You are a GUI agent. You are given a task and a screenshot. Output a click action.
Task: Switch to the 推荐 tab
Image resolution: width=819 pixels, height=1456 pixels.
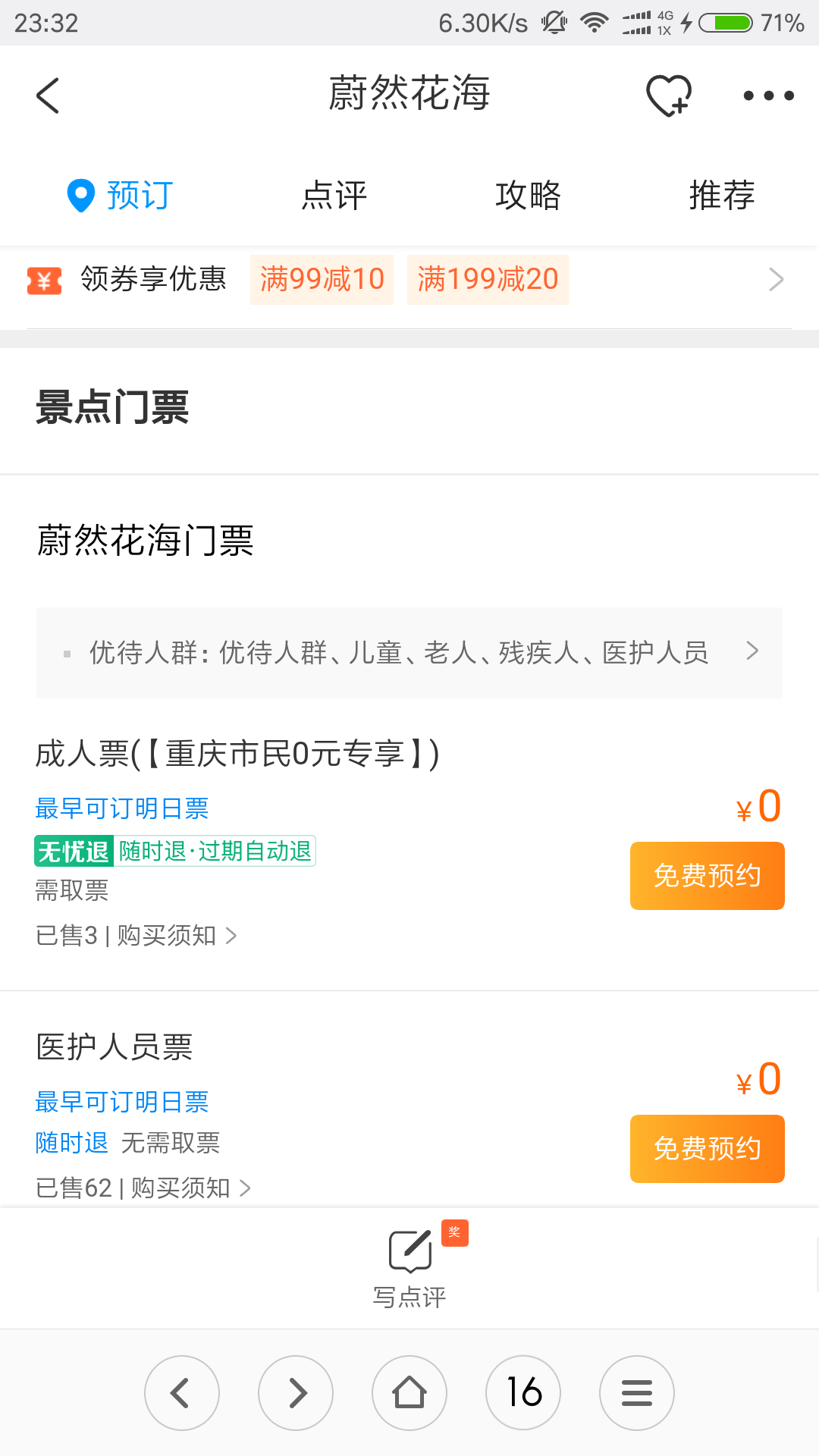722,196
